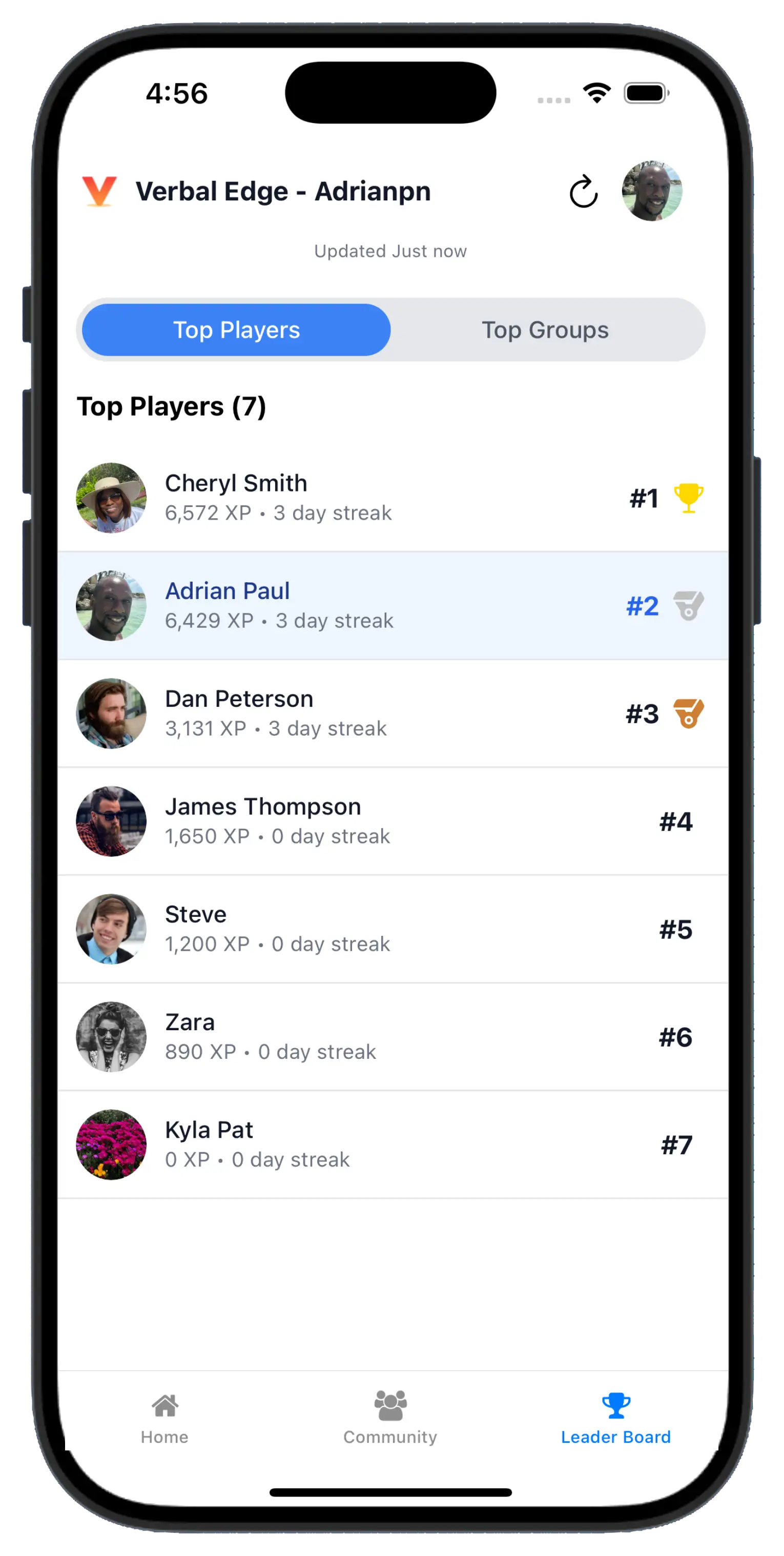
Task: View Kyla Pat's leaderboard entry
Action: tap(393, 1144)
